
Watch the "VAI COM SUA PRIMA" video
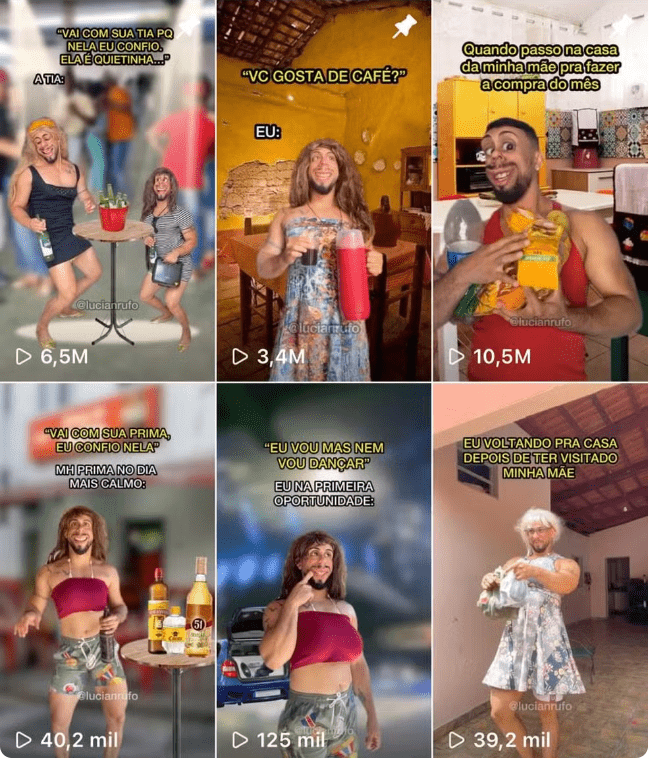tap(107, 570)
